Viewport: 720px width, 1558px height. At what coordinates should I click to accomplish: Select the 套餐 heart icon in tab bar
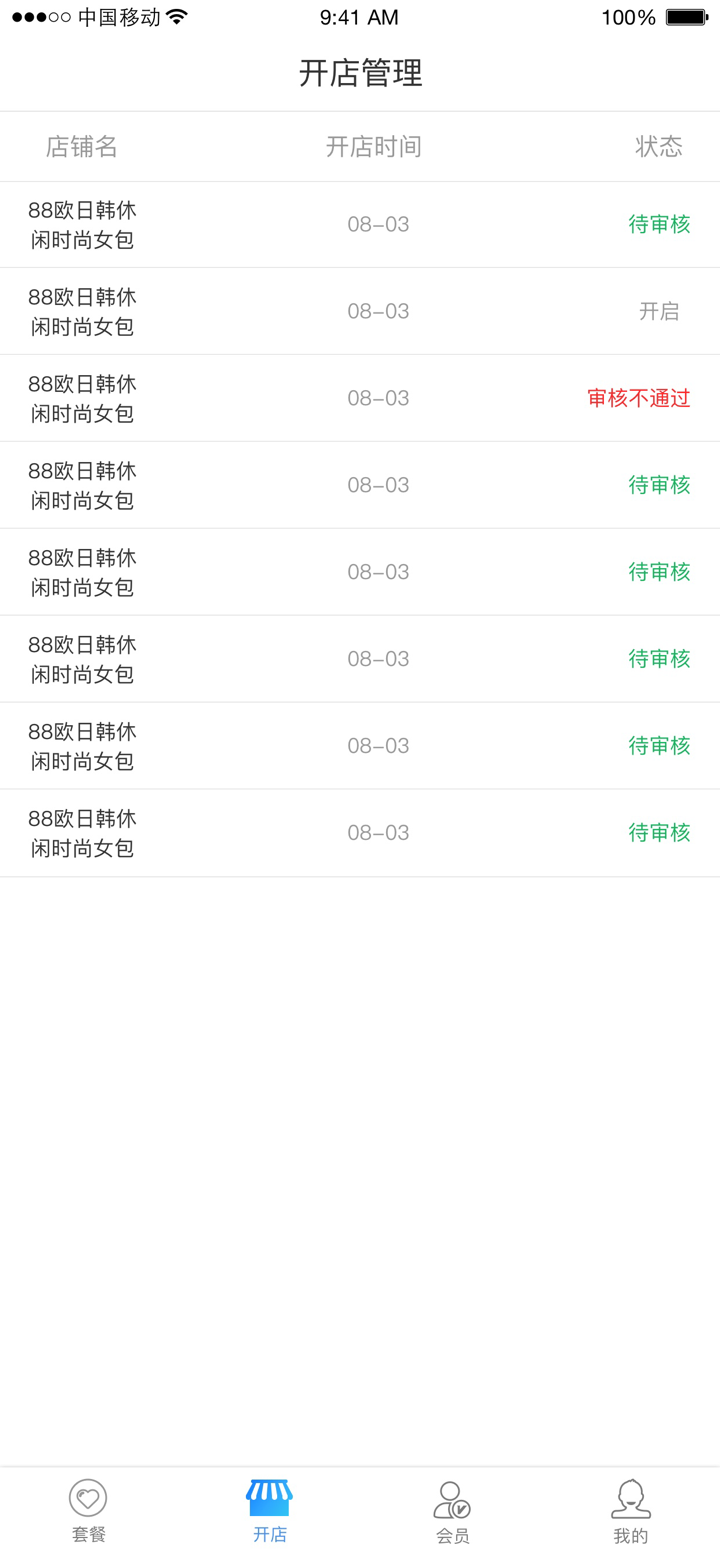tap(88, 1498)
